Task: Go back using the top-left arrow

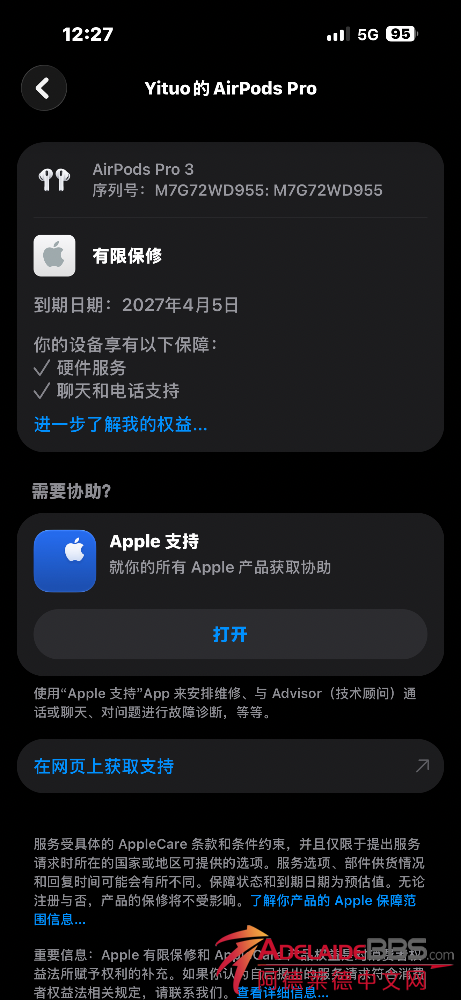Action: [x=44, y=88]
